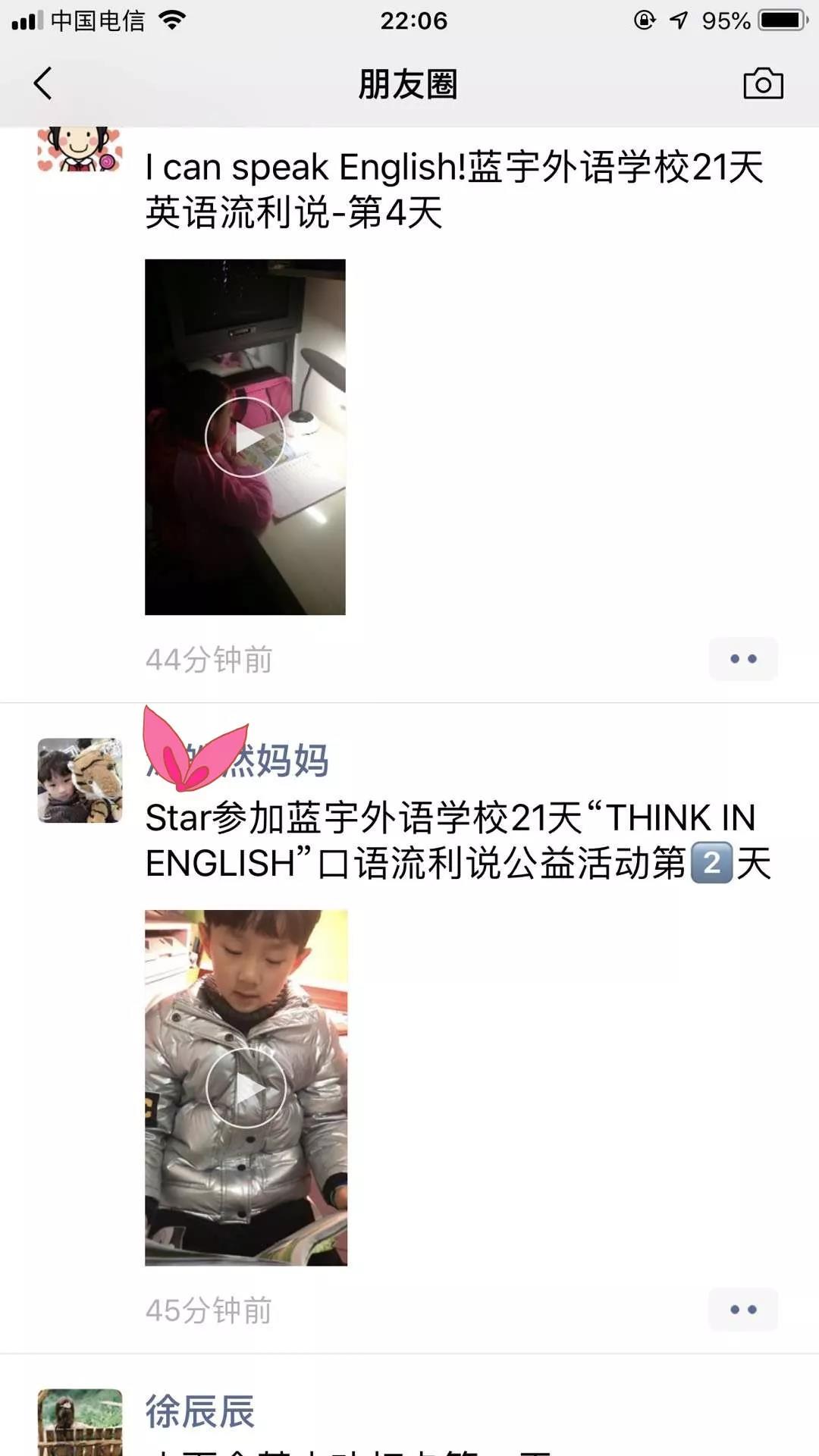Open the poster name ending in 妈妈
Viewport: 819px width, 1456px height.
coord(237,760)
